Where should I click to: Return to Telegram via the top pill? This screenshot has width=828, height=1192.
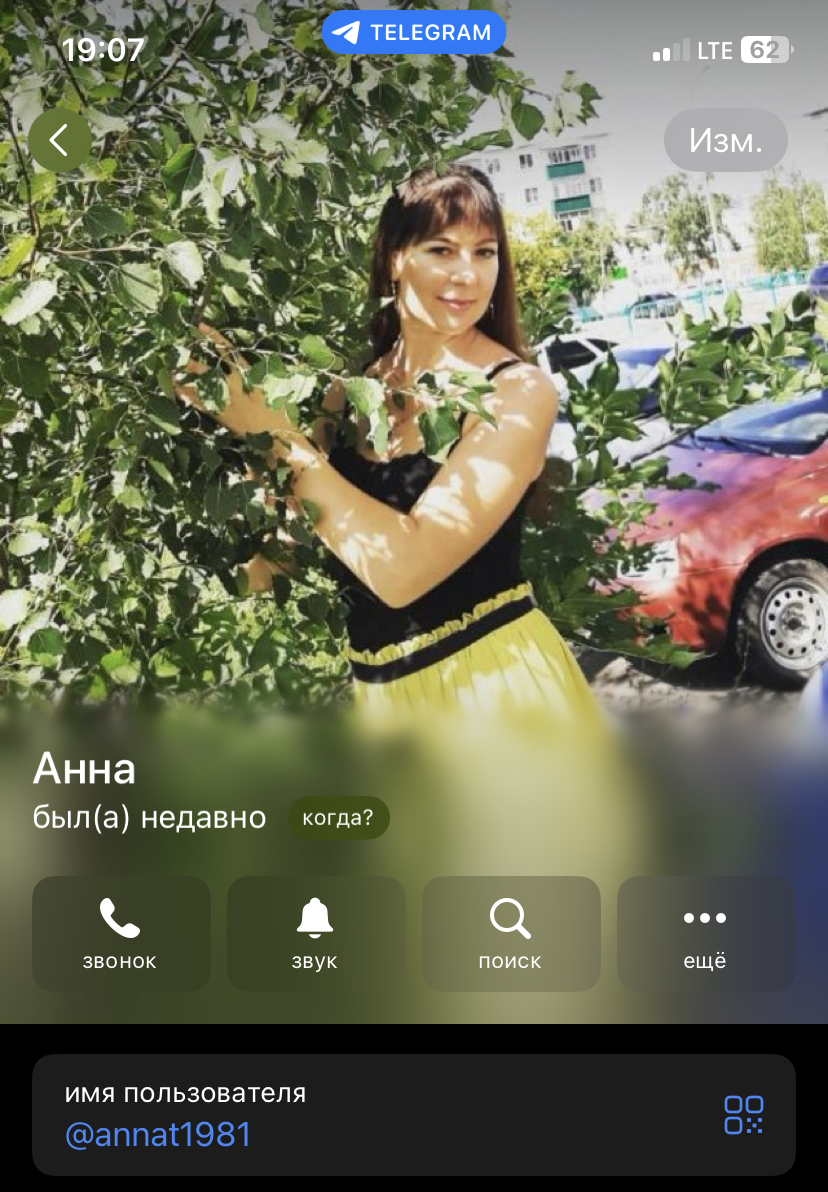coord(414,32)
